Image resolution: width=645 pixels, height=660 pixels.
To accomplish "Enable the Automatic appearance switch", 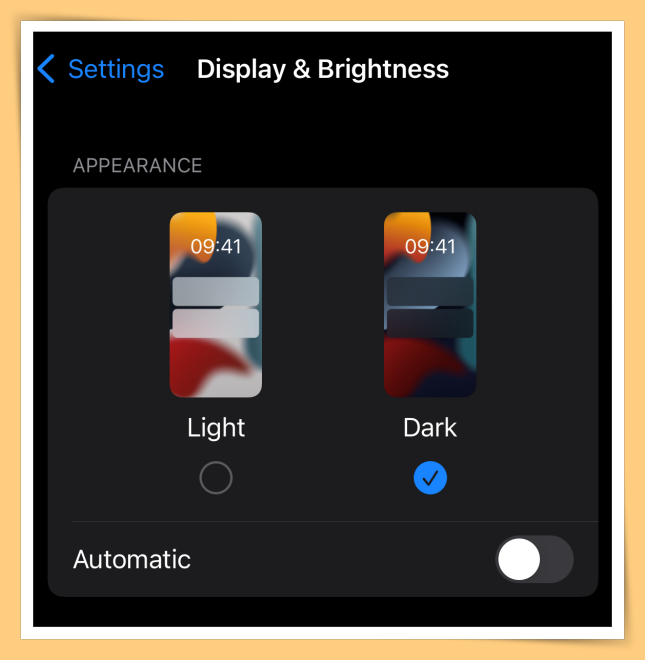I will pos(534,559).
